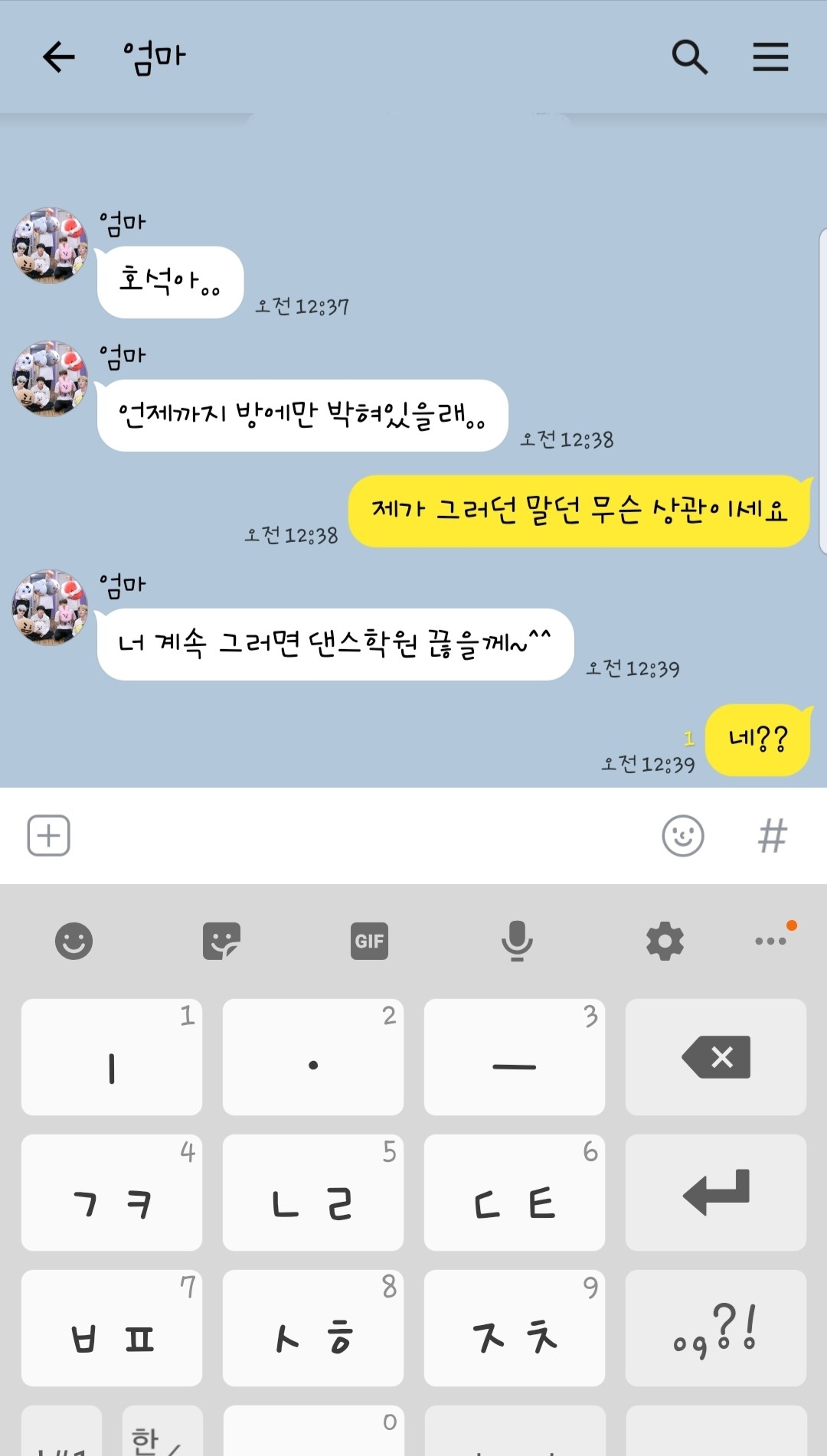Hit the enter key on keyboard
The height and width of the screenshot is (1456, 827).
click(x=716, y=1193)
